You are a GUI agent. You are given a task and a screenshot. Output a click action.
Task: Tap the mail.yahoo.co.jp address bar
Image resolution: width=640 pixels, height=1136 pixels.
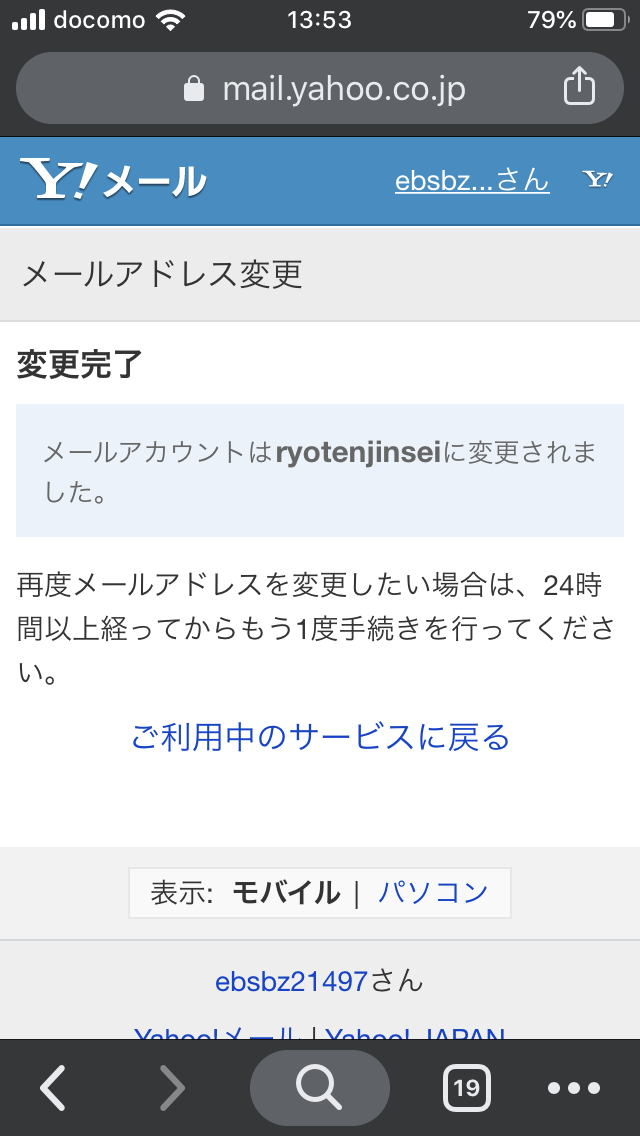320,88
